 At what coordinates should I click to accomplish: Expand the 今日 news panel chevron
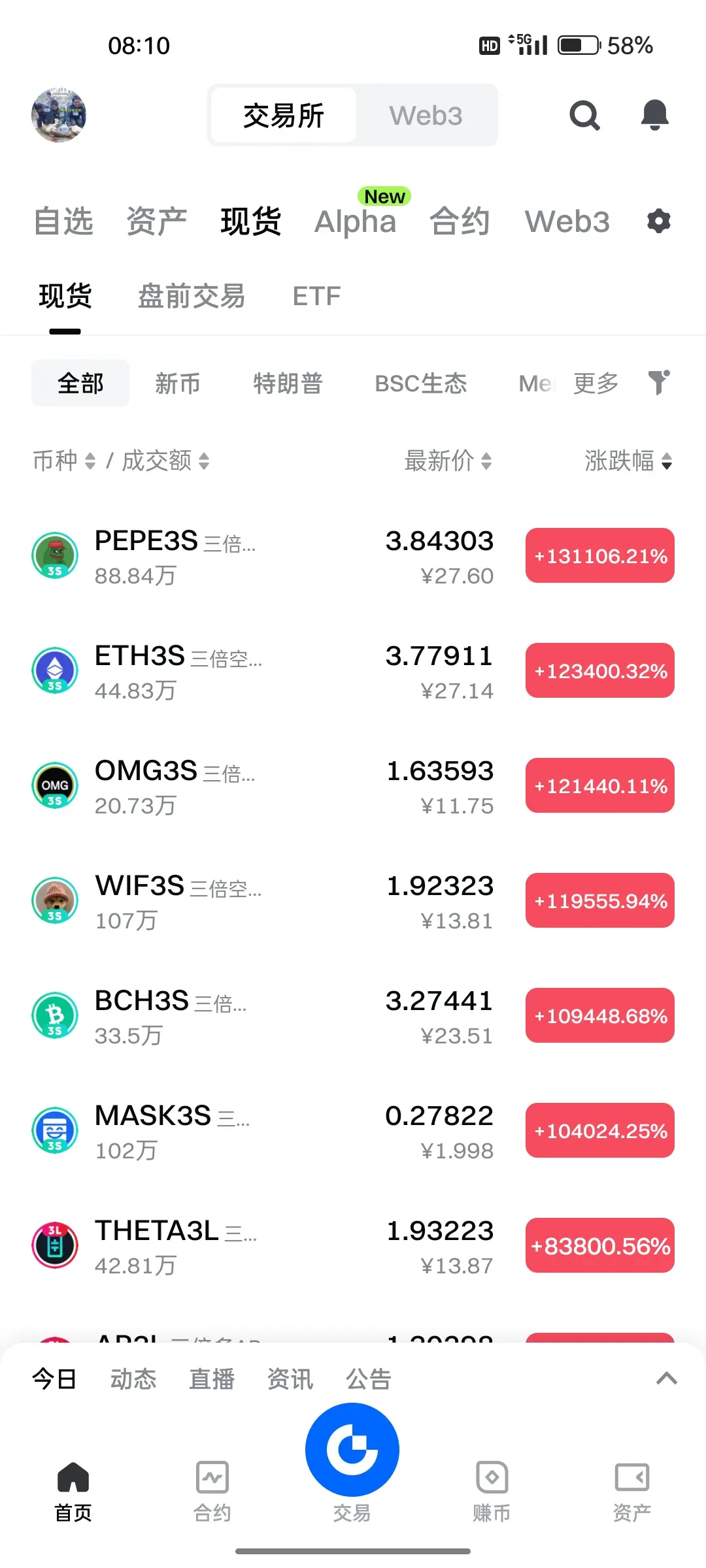pyautogui.click(x=666, y=1379)
